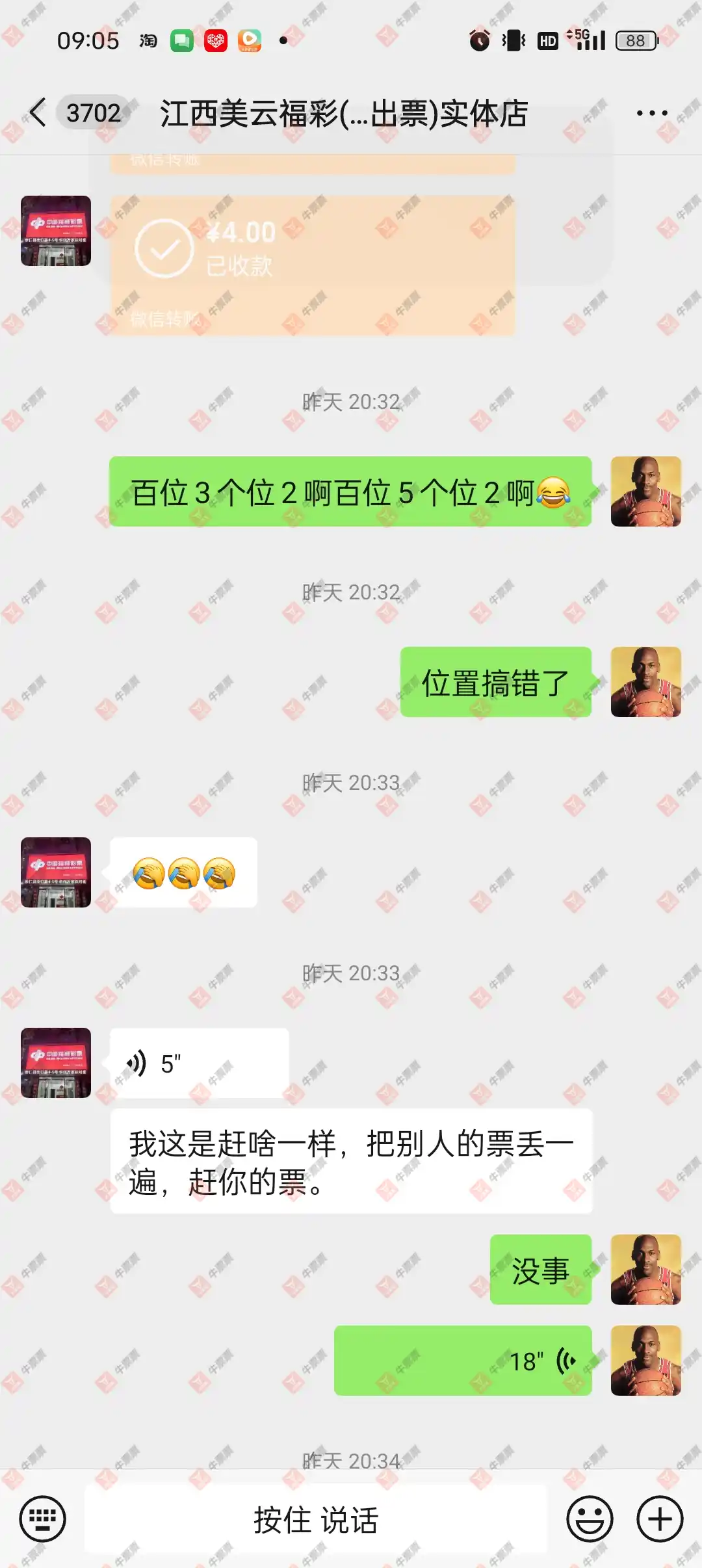Open the chat info overflow menu
Viewport: 702px width, 1568px height.
[651, 113]
